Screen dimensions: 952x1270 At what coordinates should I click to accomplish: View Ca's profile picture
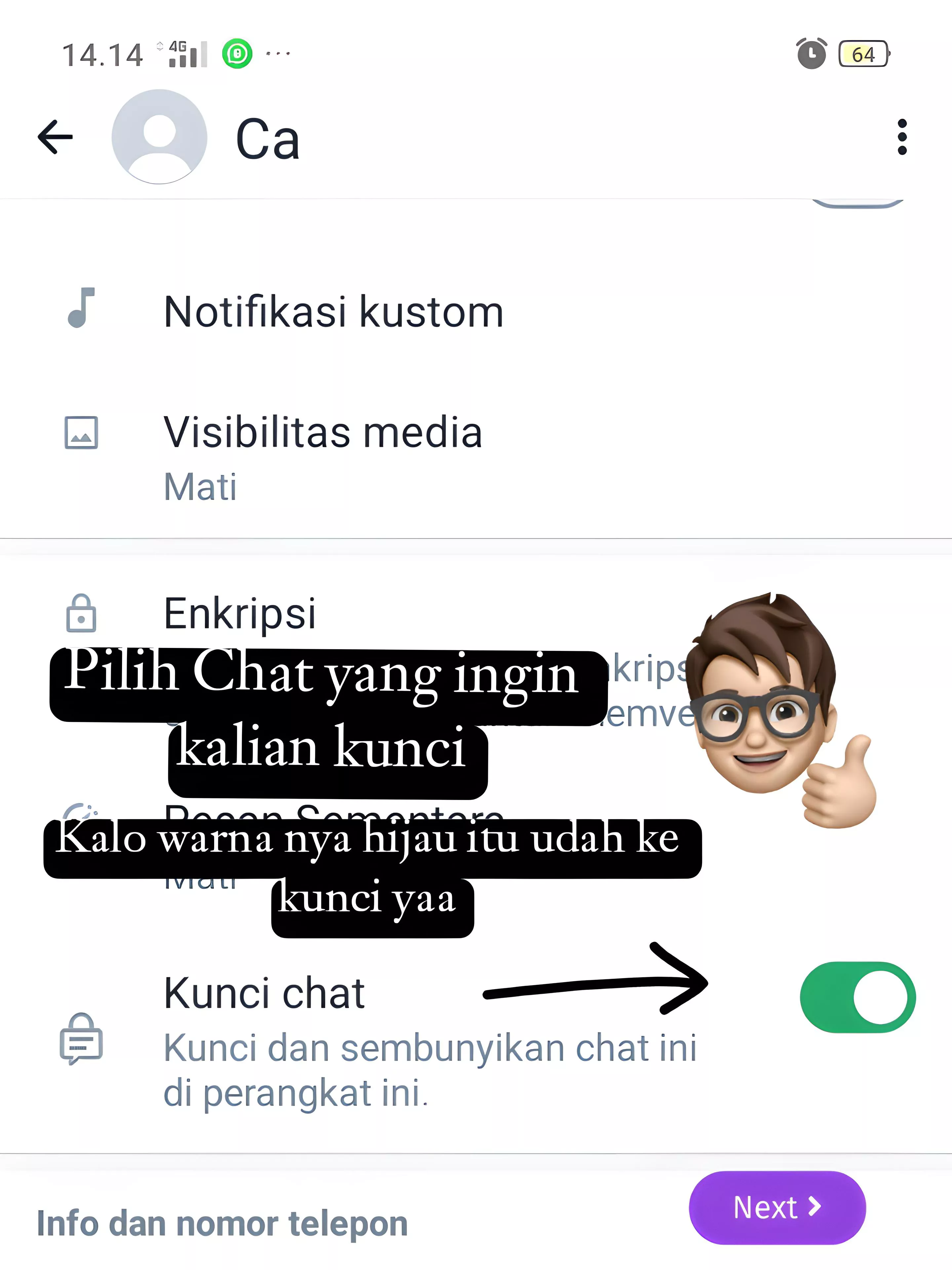159,137
